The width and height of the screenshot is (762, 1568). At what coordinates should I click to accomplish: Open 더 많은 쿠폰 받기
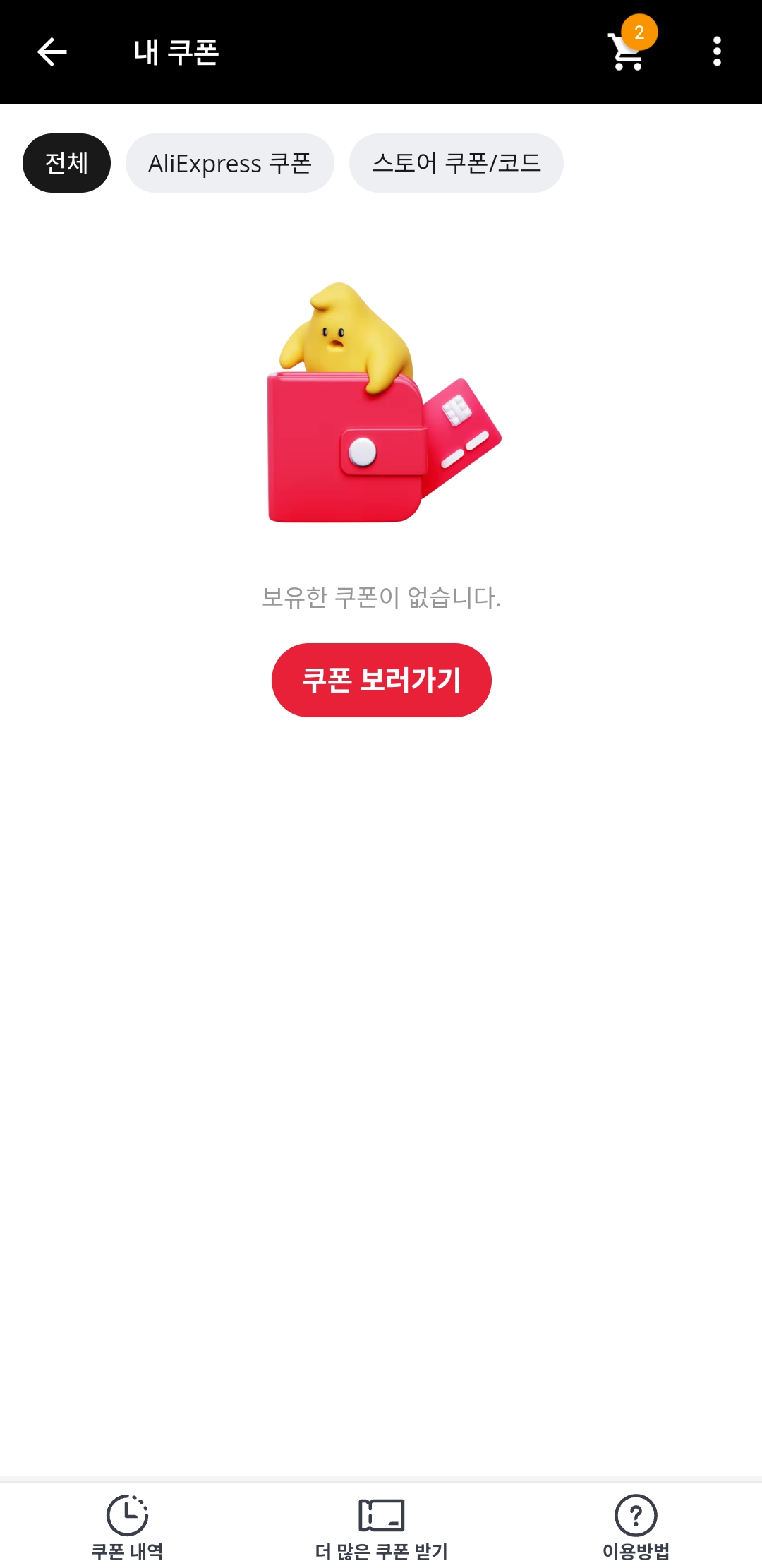[x=381, y=1527]
